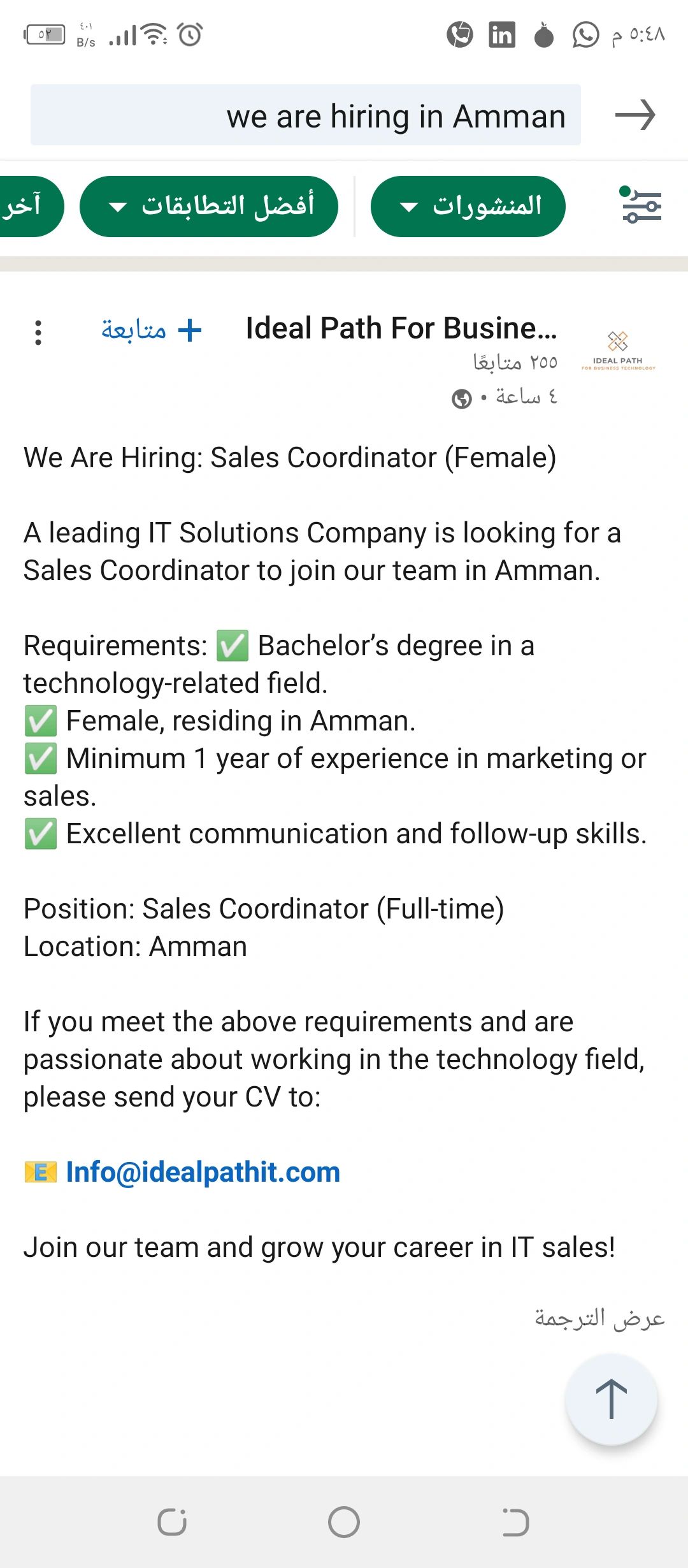The image size is (688, 1568).
Task: Tap the floating scroll-to-top arrow button
Action: (x=611, y=1399)
